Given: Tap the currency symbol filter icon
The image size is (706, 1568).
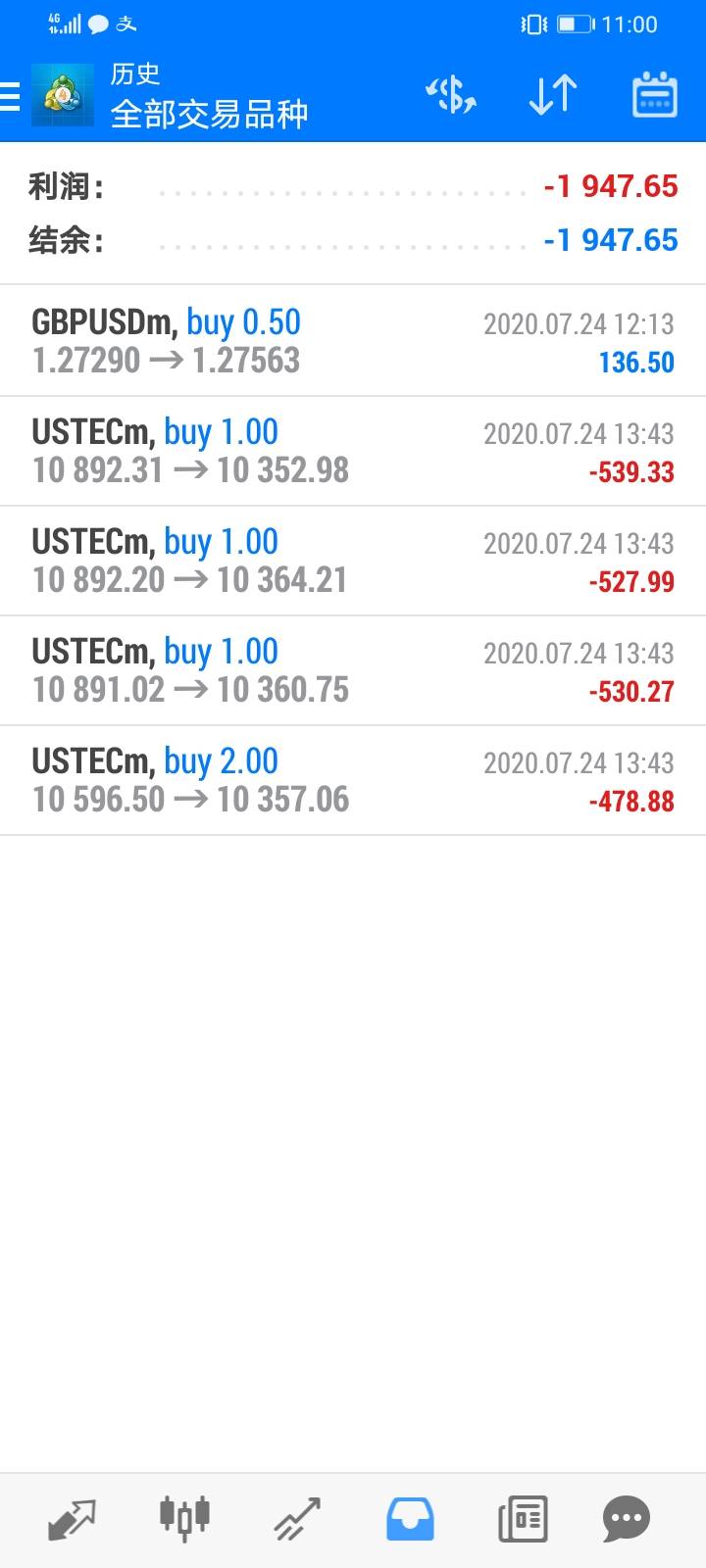Looking at the screenshot, I should (x=451, y=95).
